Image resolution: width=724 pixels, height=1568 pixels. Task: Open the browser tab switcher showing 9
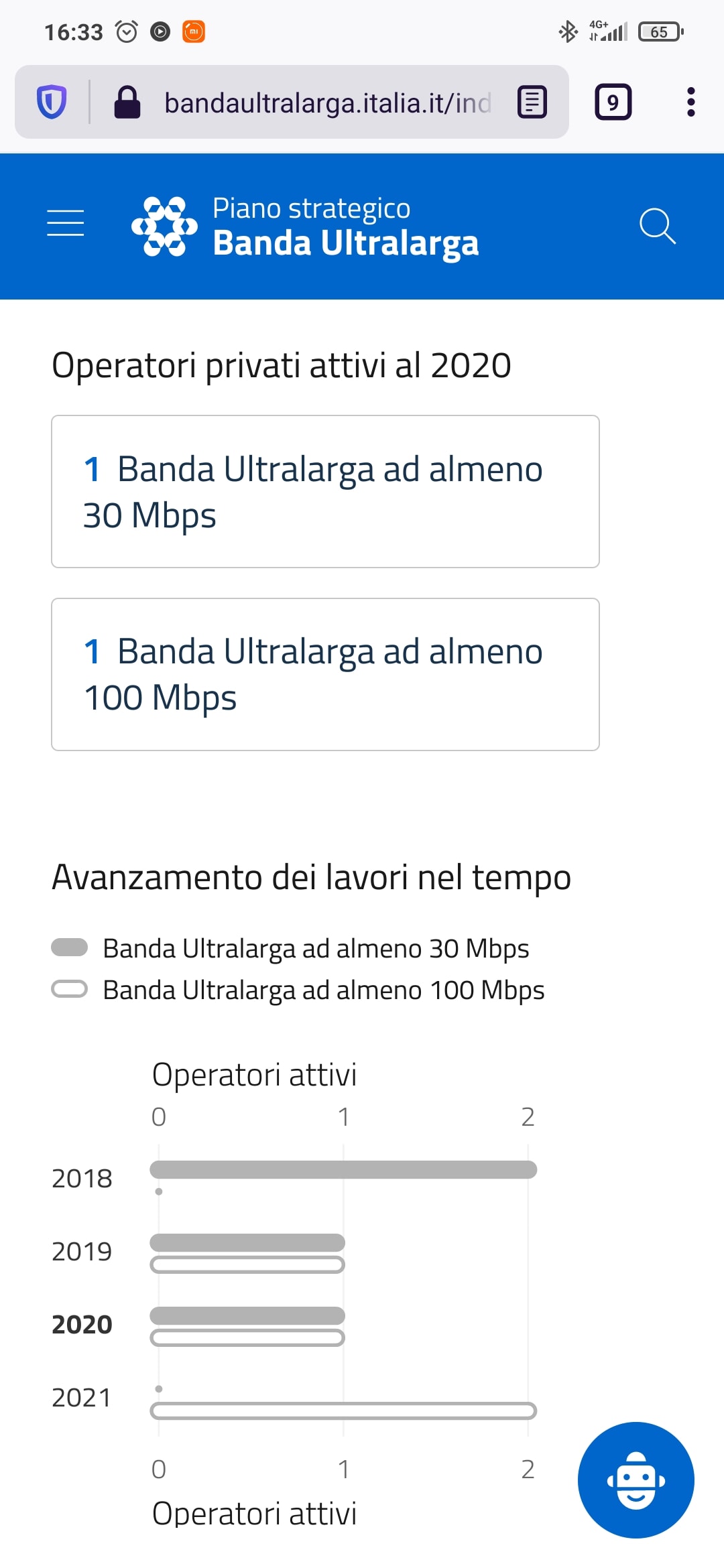pos(613,103)
